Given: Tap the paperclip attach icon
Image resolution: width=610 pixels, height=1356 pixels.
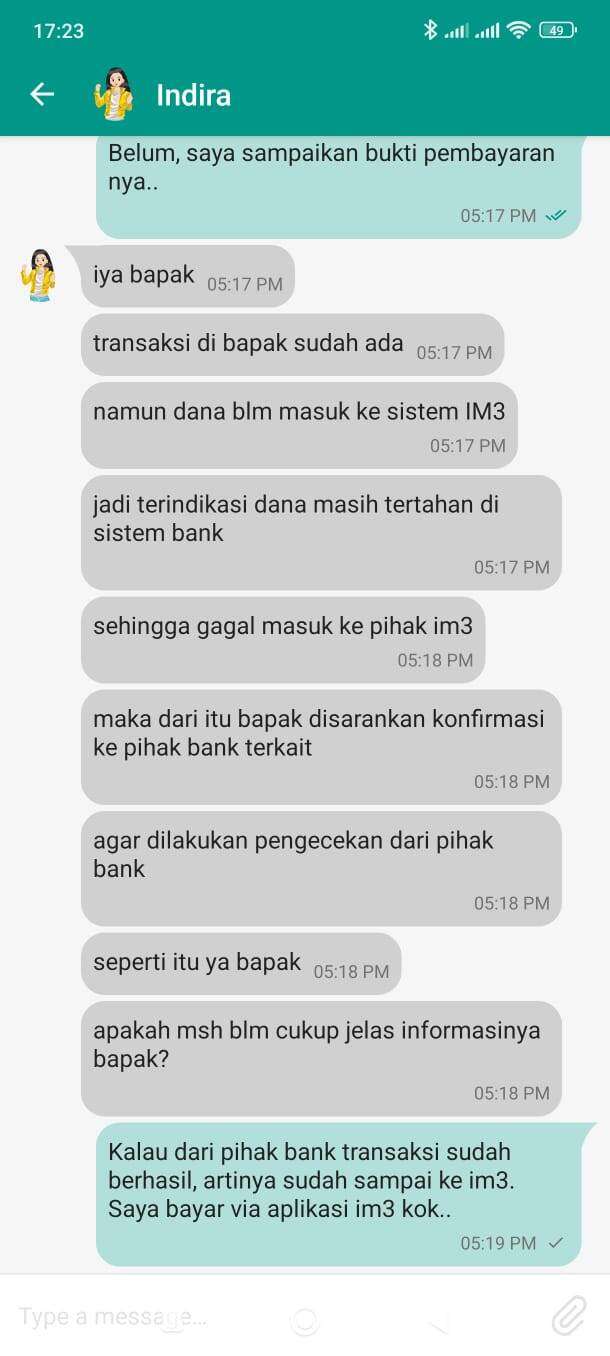Looking at the screenshot, I should point(569,1316).
